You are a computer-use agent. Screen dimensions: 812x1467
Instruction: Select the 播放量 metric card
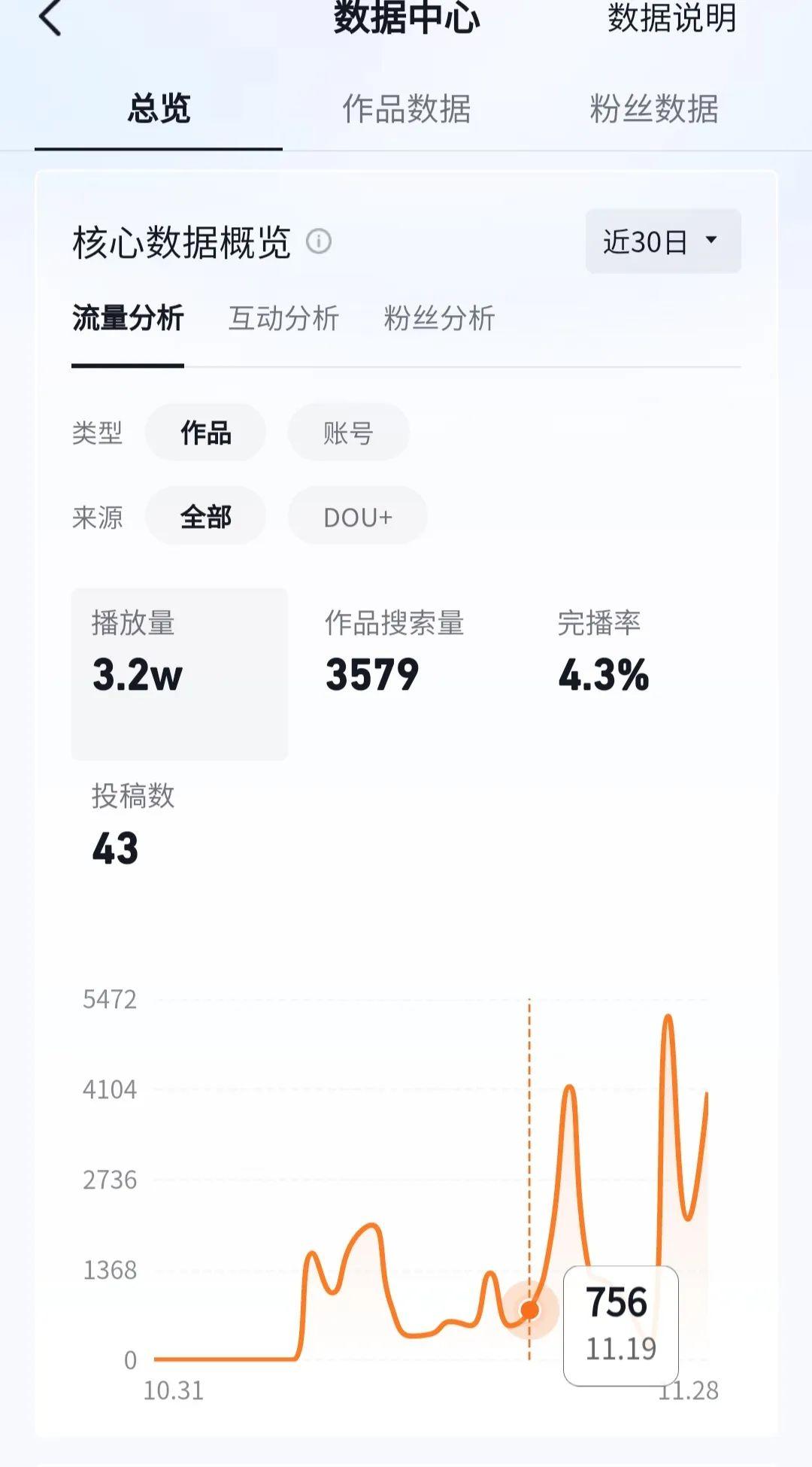click(x=180, y=674)
